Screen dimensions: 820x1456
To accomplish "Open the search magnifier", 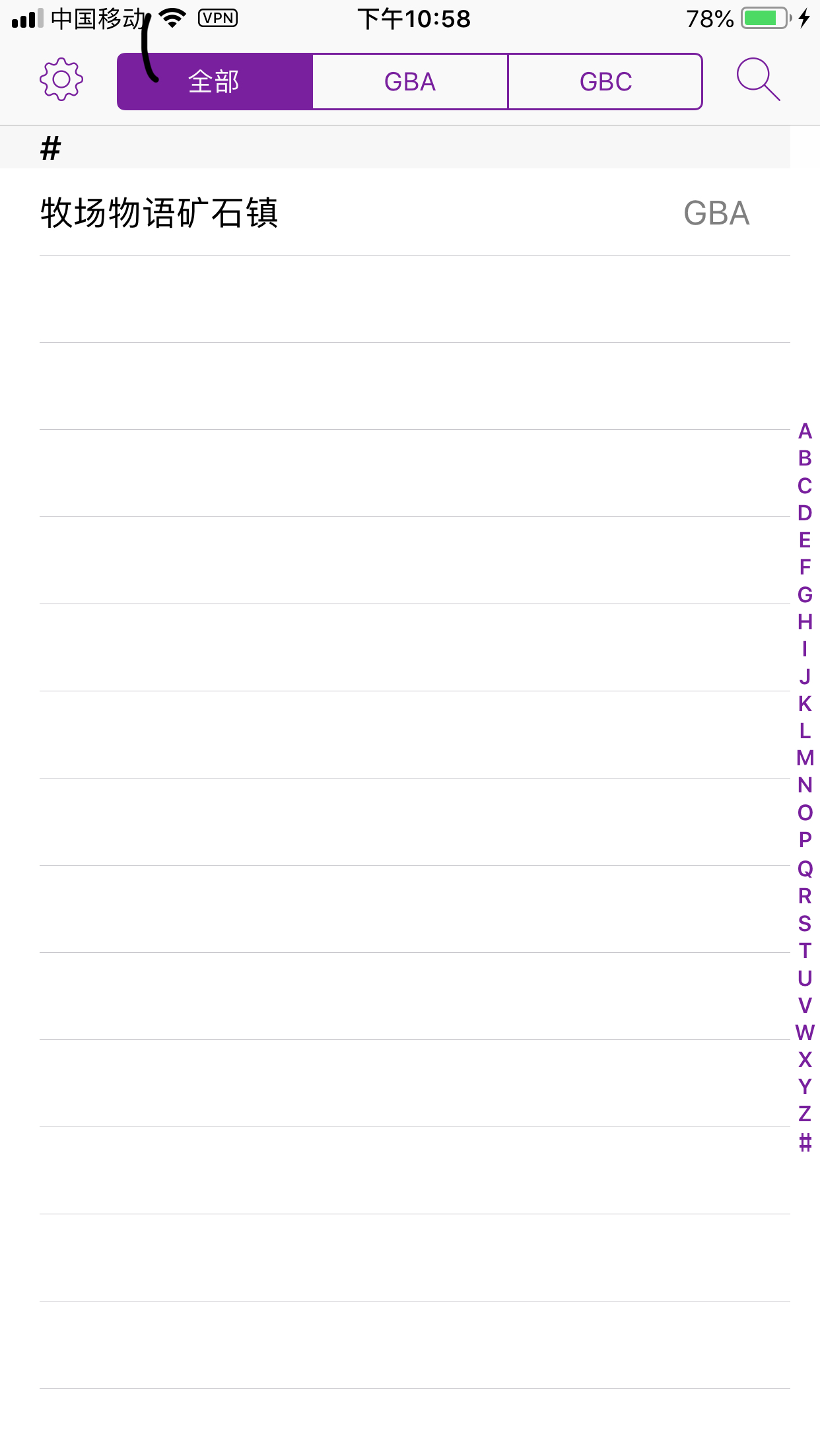I will coord(758,80).
